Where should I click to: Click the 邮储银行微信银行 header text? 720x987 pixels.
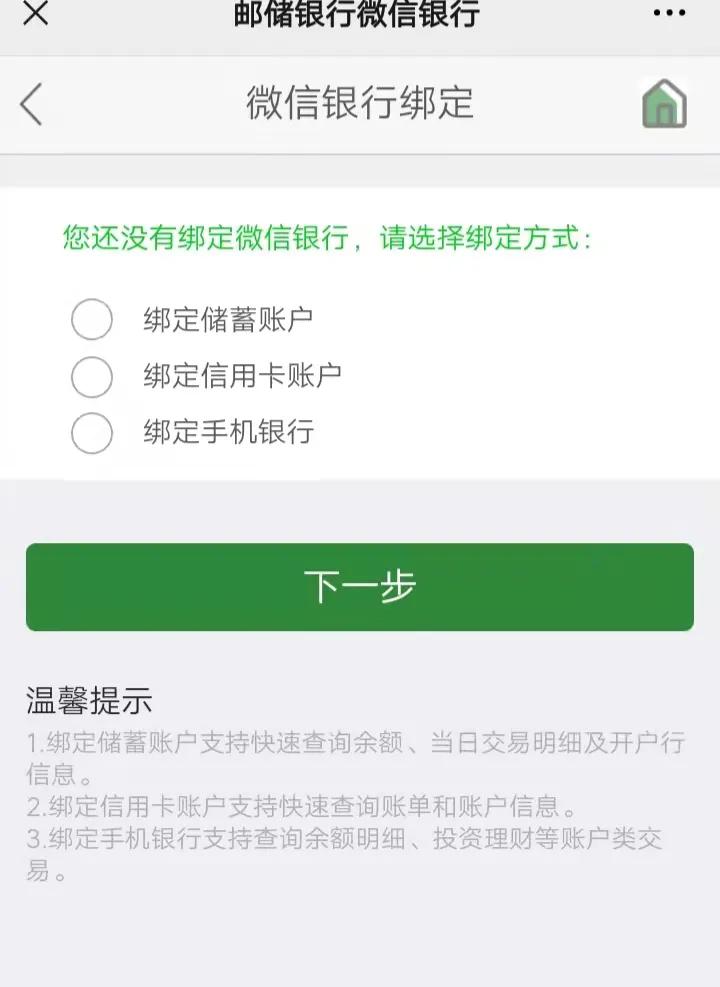360,14
